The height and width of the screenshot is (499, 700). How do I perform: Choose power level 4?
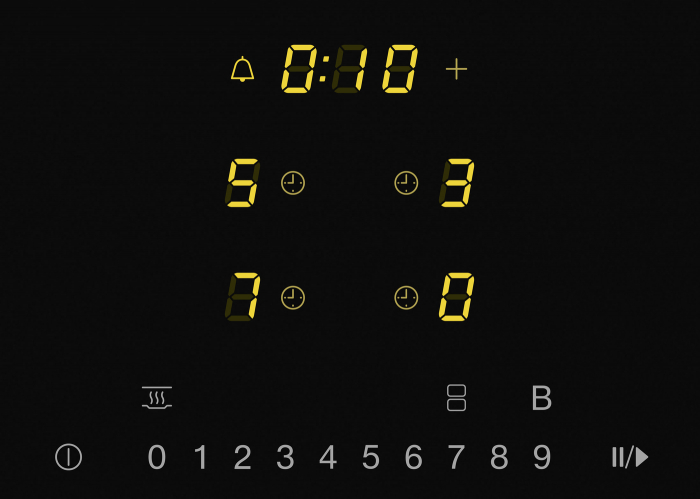point(328,457)
